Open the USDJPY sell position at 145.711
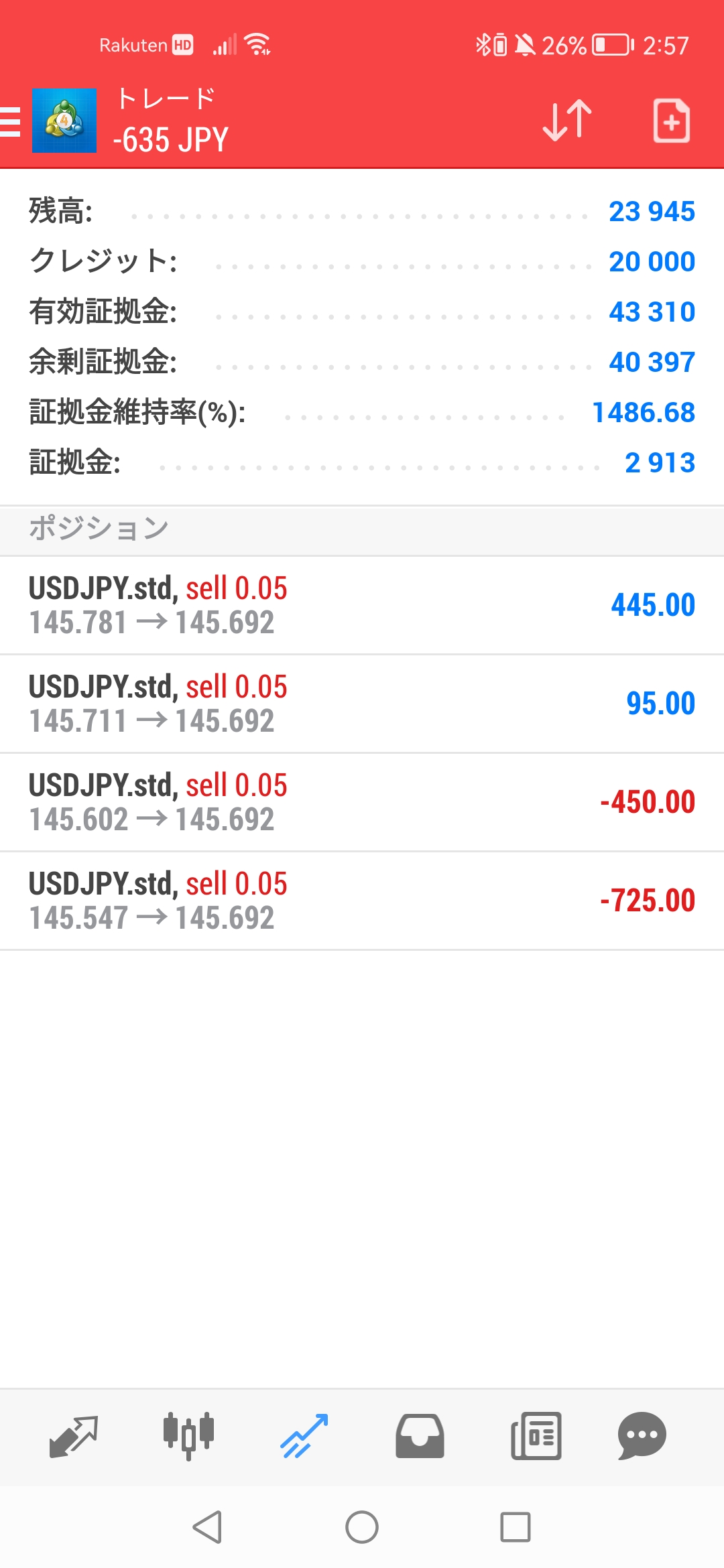 tap(362, 704)
